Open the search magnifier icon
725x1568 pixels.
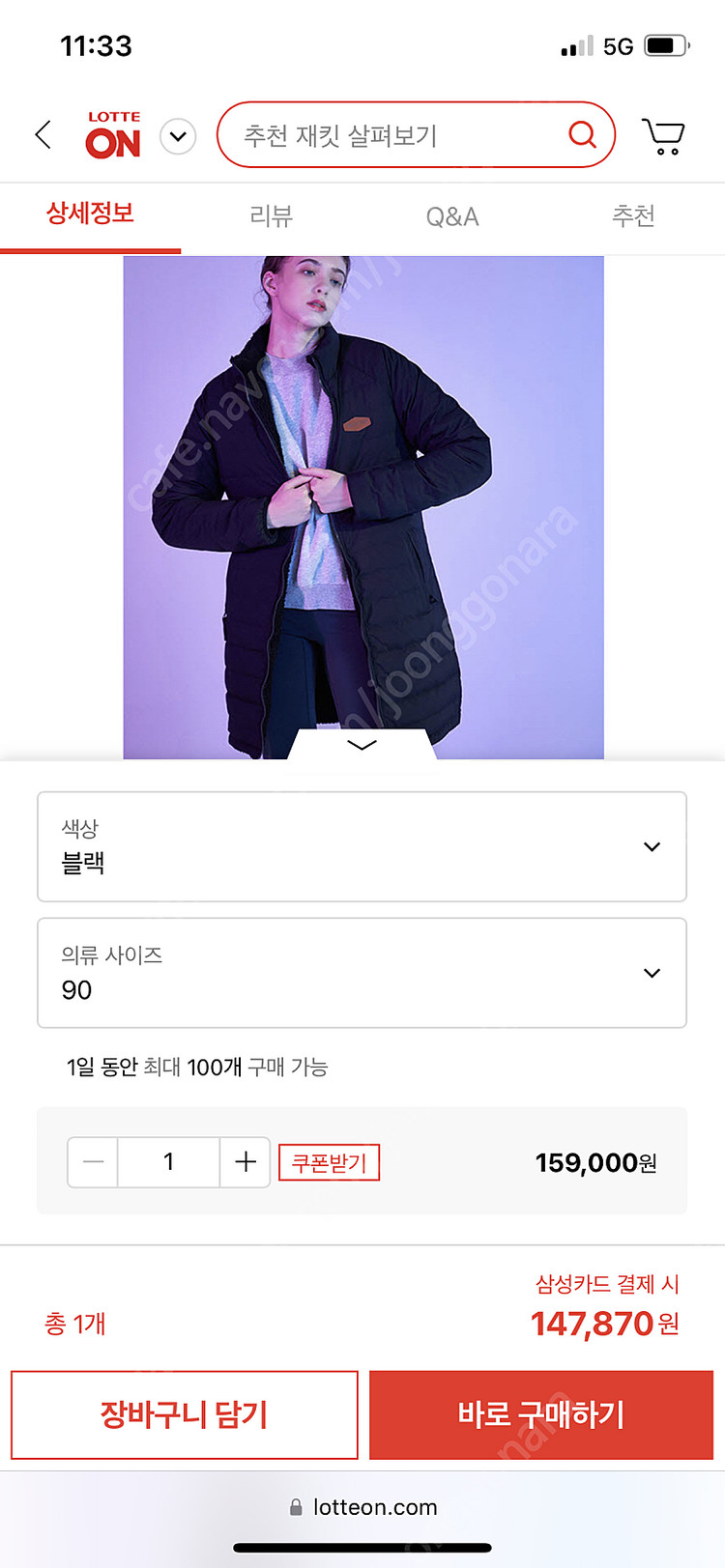click(582, 134)
